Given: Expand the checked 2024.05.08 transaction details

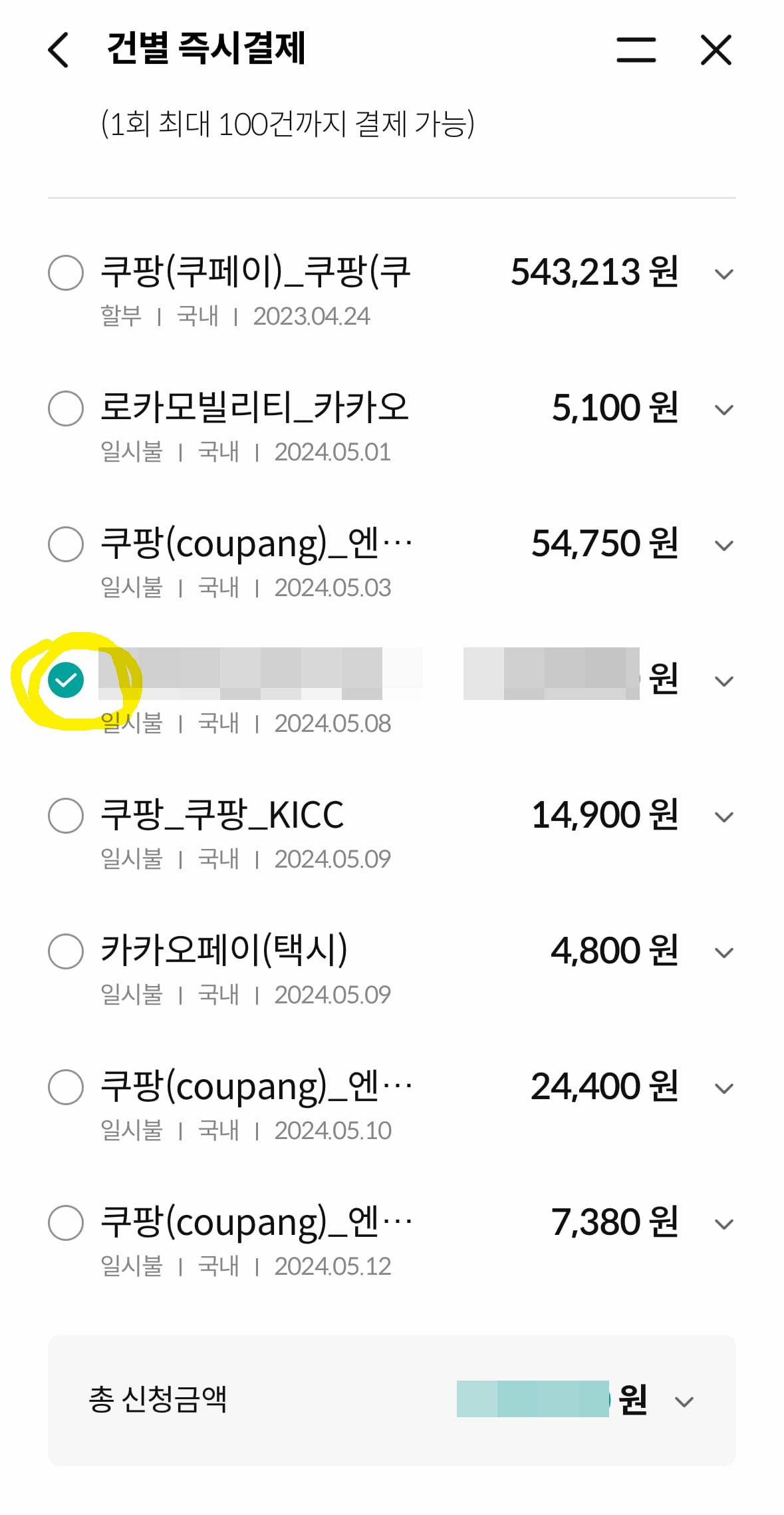Looking at the screenshot, I should [x=725, y=681].
